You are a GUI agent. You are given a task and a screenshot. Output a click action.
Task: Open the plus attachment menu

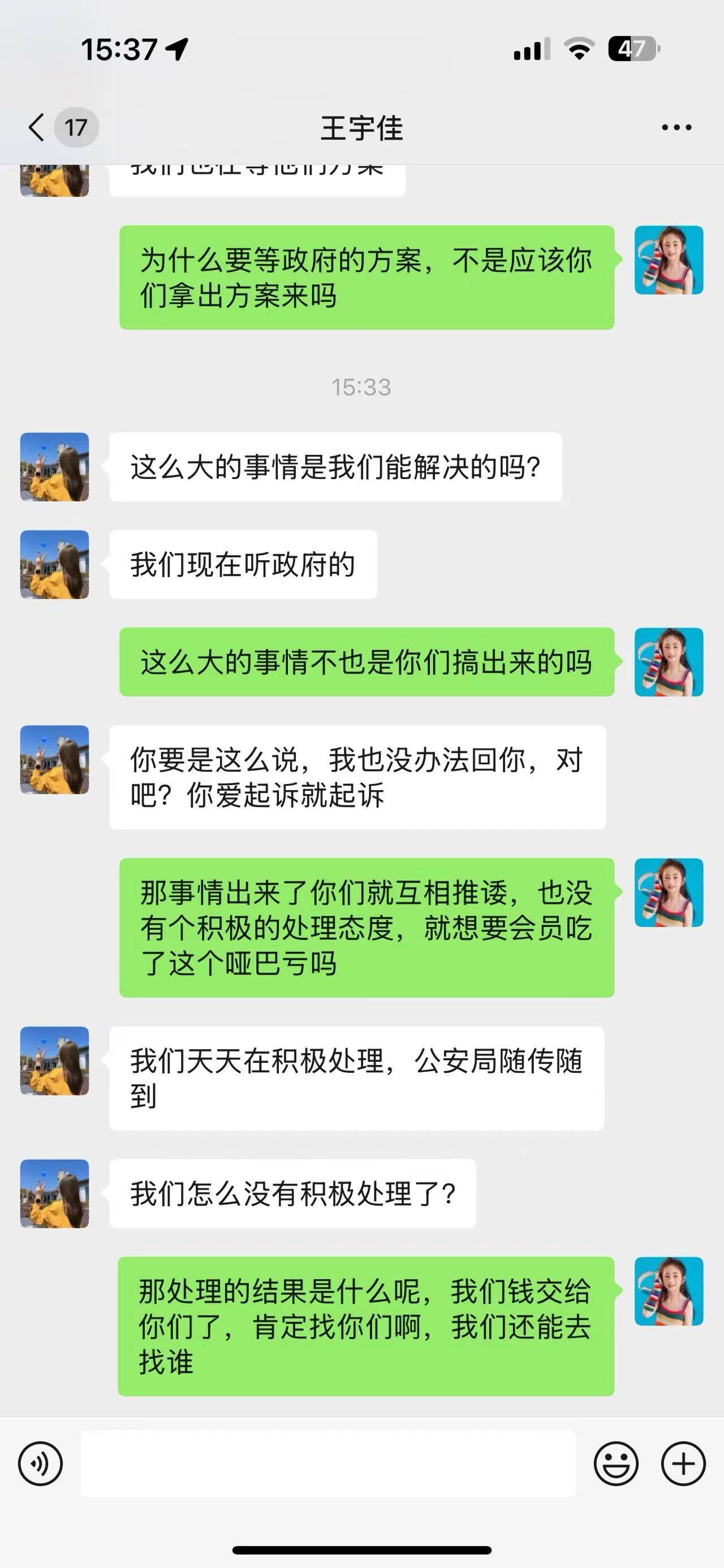(683, 1463)
